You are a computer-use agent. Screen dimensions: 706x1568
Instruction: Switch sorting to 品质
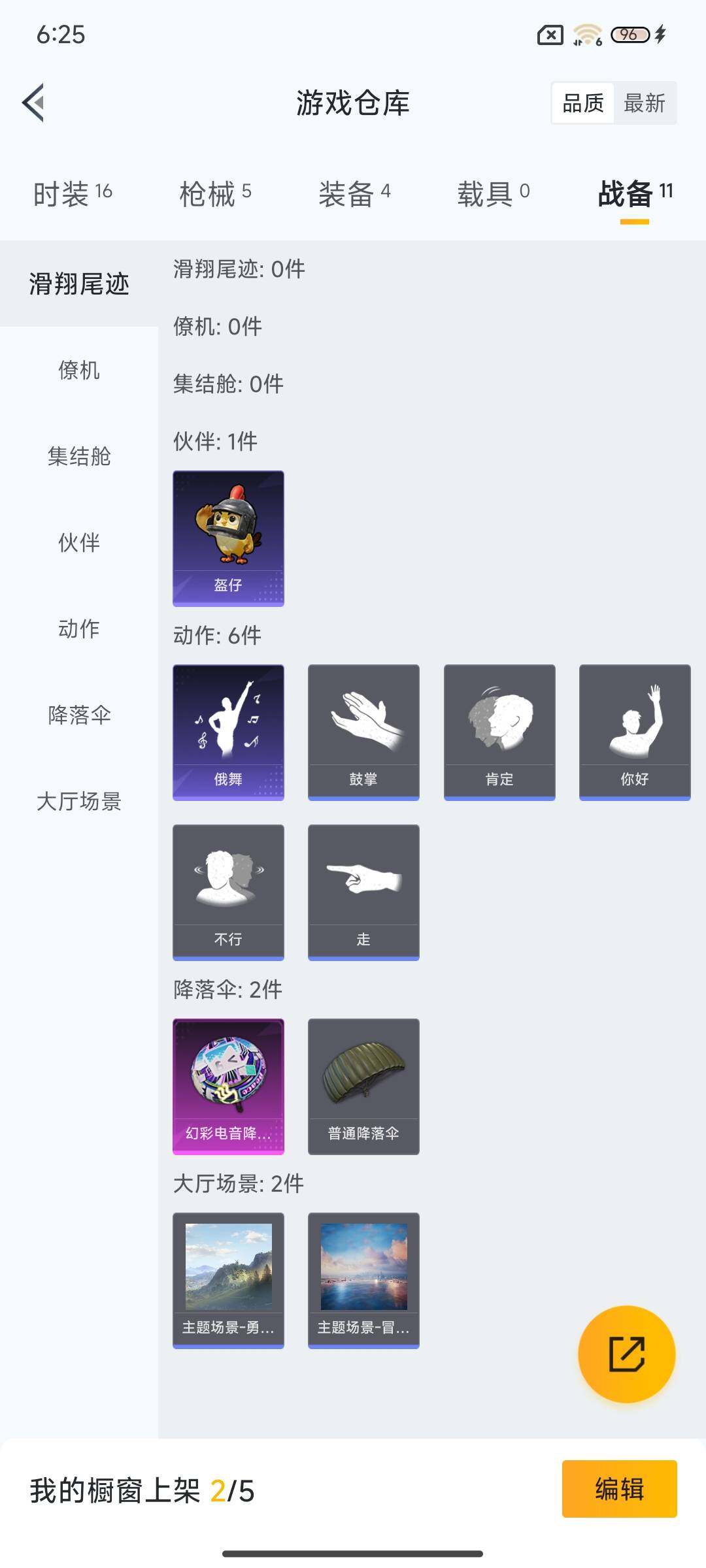pyautogui.click(x=584, y=103)
